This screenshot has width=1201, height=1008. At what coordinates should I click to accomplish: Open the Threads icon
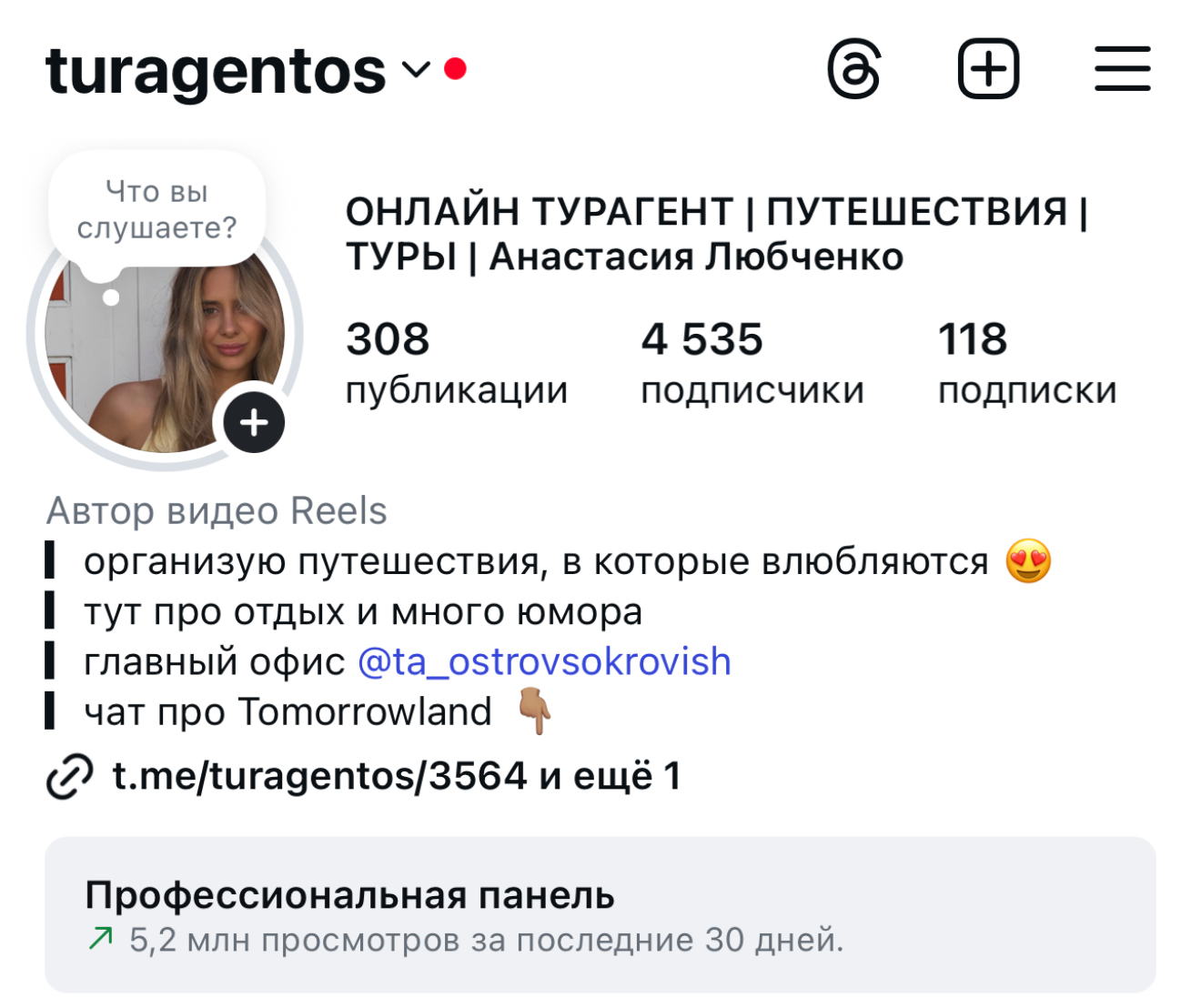pyautogui.click(x=854, y=69)
